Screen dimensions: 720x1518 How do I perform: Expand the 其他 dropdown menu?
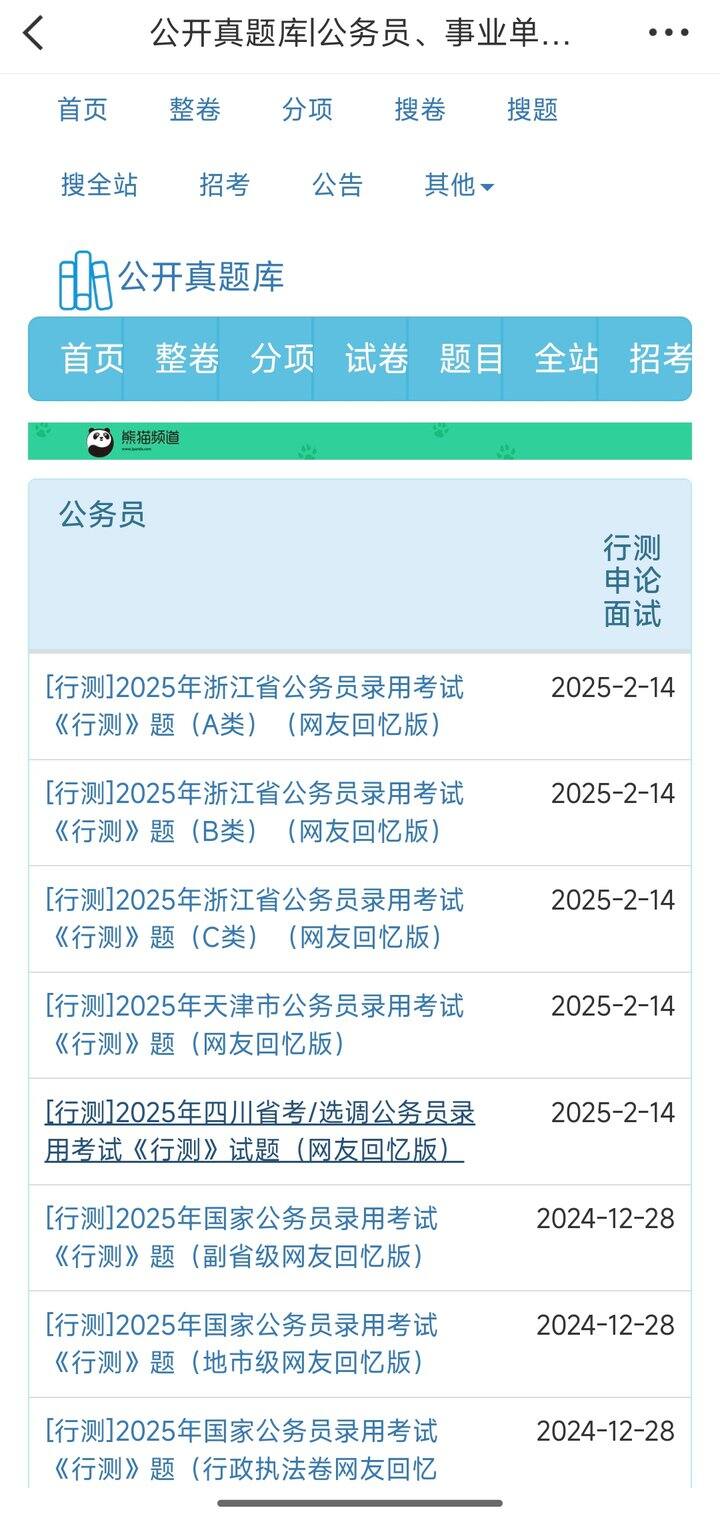point(459,185)
